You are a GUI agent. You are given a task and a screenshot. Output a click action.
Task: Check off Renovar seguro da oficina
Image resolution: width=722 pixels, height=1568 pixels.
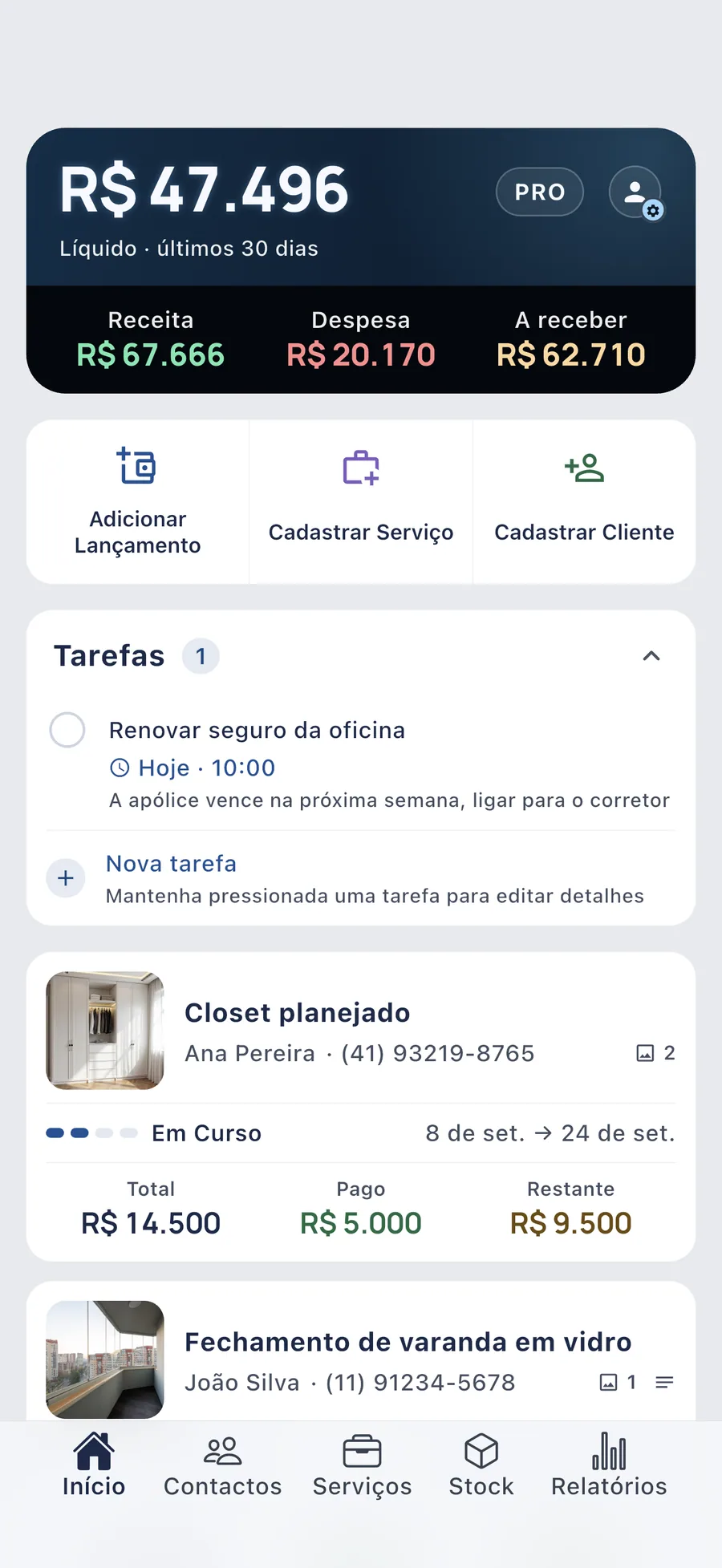point(67,730)
